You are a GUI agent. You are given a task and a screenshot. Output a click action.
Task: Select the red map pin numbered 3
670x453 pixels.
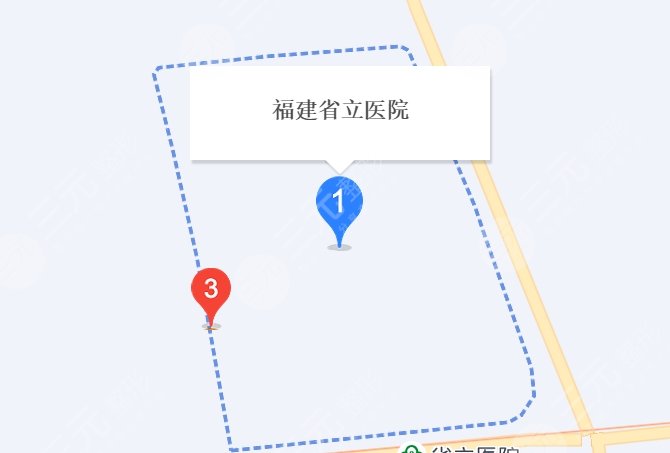[x=211, y=291]
